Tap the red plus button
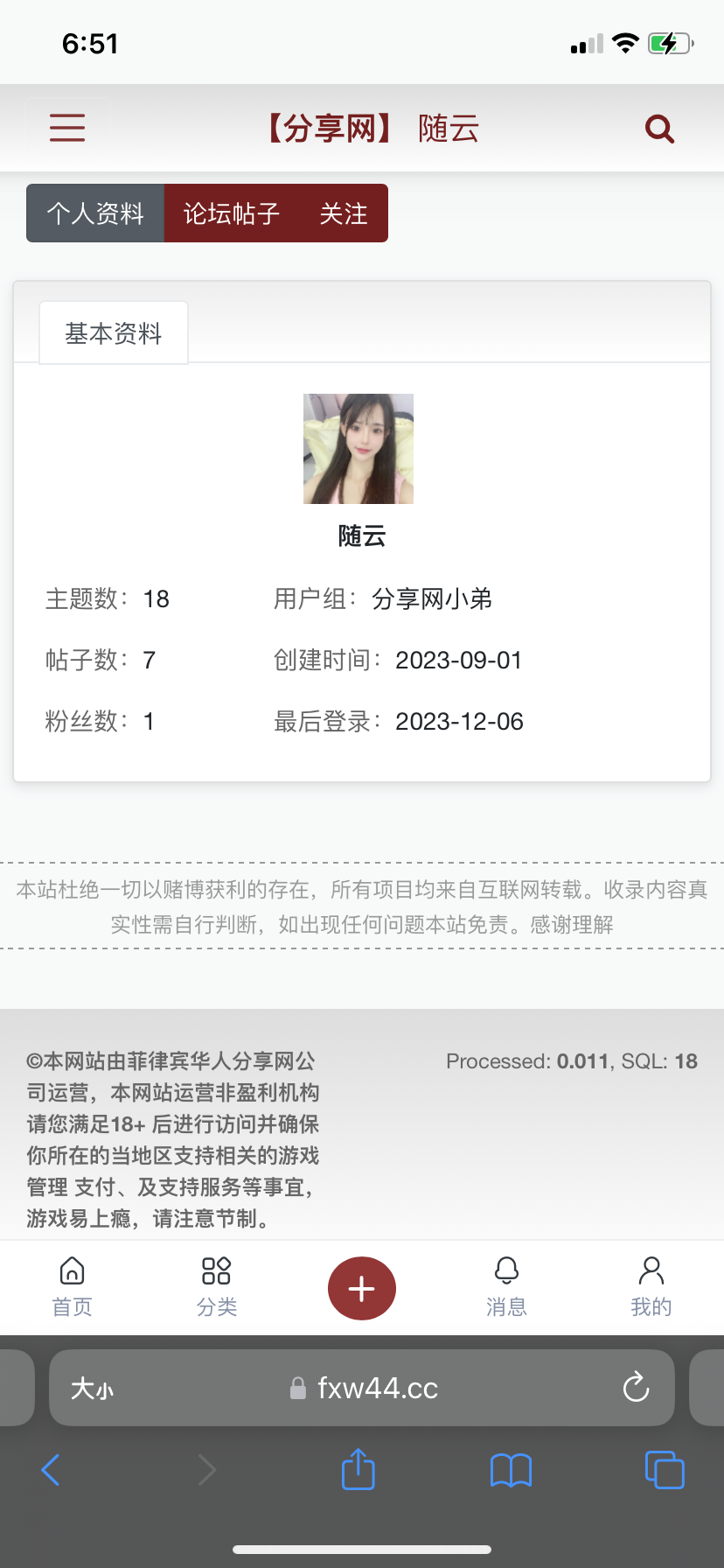724x1568 pixels. (362, 1289)
